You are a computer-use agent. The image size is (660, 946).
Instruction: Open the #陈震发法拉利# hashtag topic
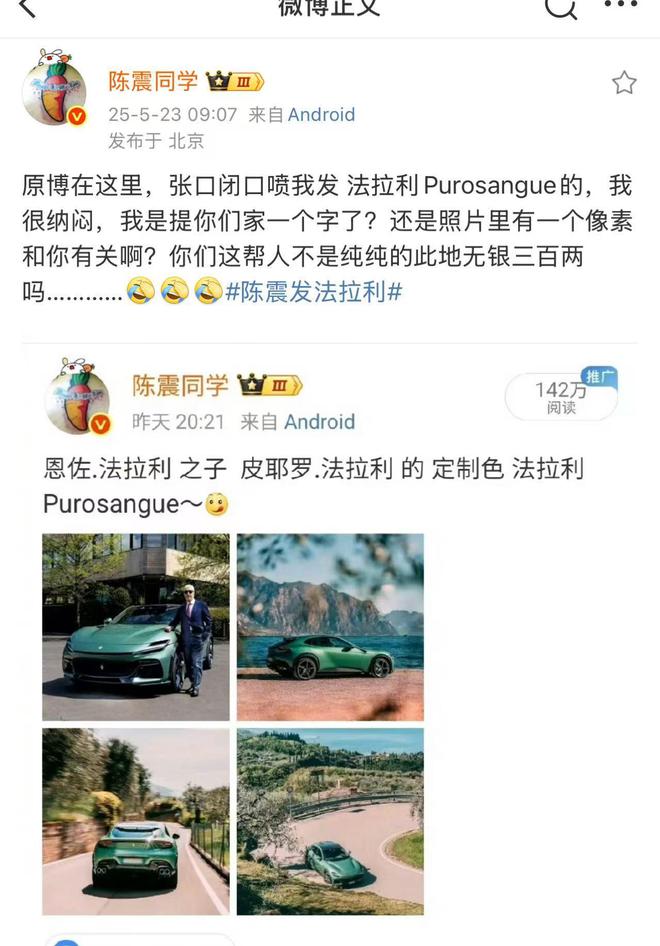[x=314, y=292]
